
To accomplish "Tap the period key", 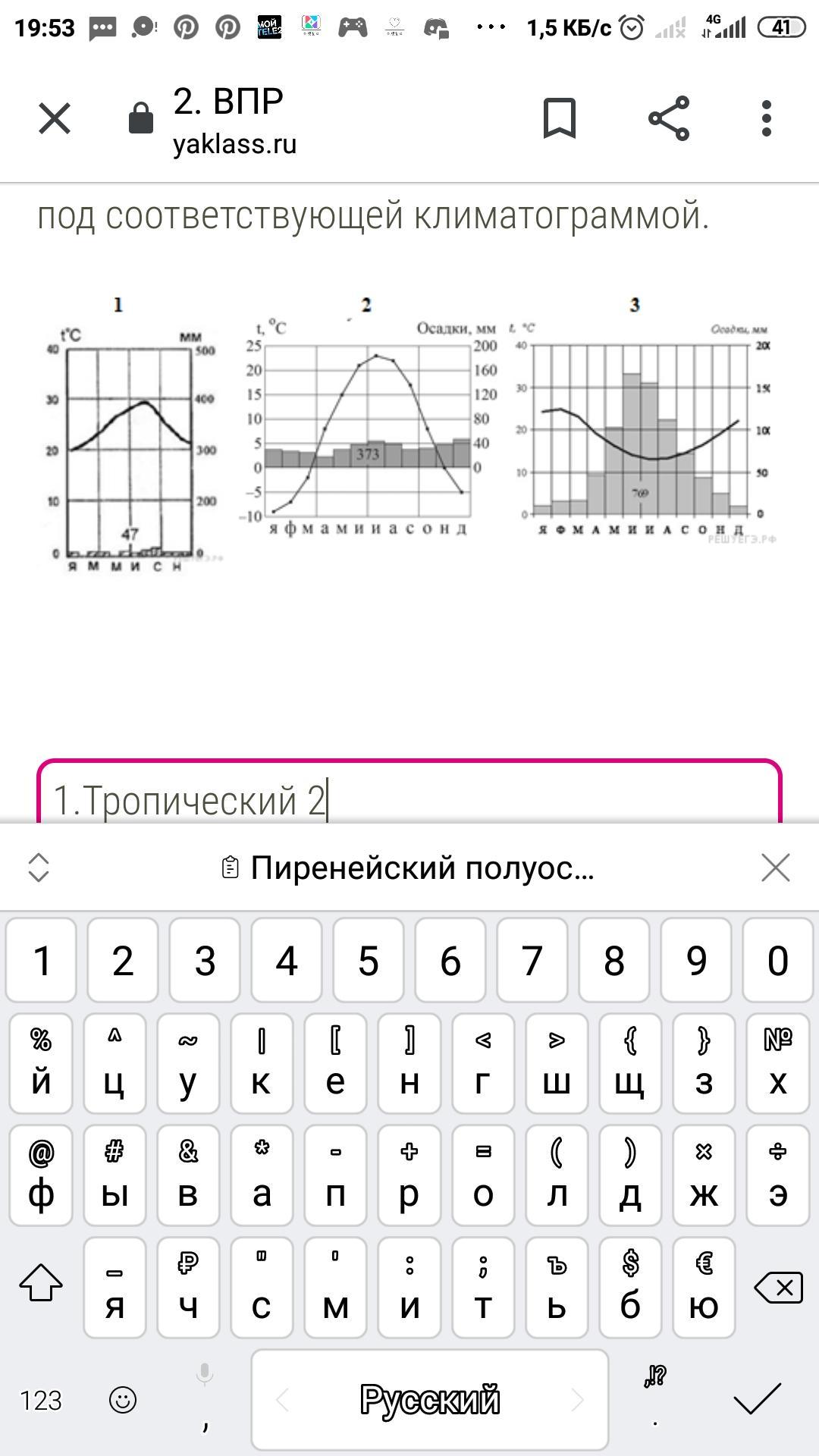I will click(655, 1400).
